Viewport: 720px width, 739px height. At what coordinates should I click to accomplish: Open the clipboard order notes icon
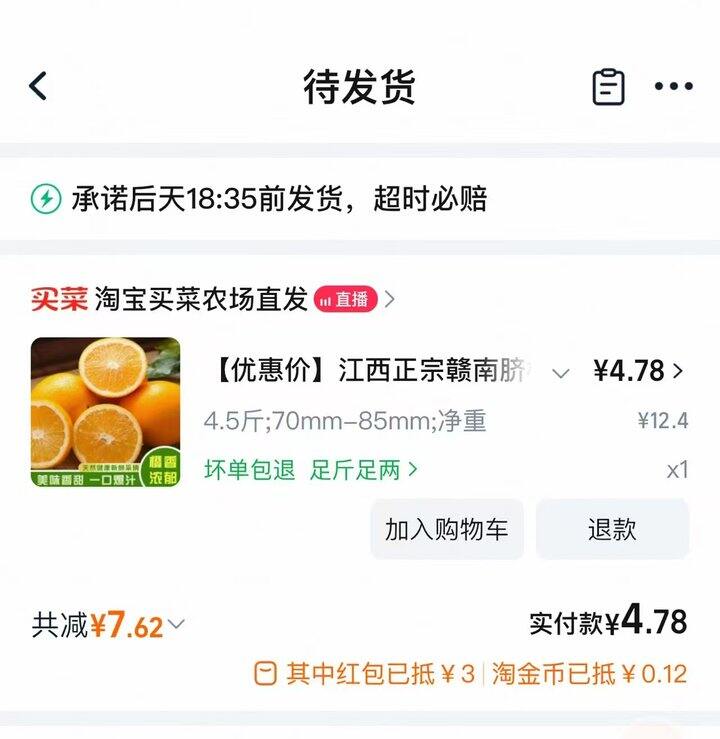point(608,87)
